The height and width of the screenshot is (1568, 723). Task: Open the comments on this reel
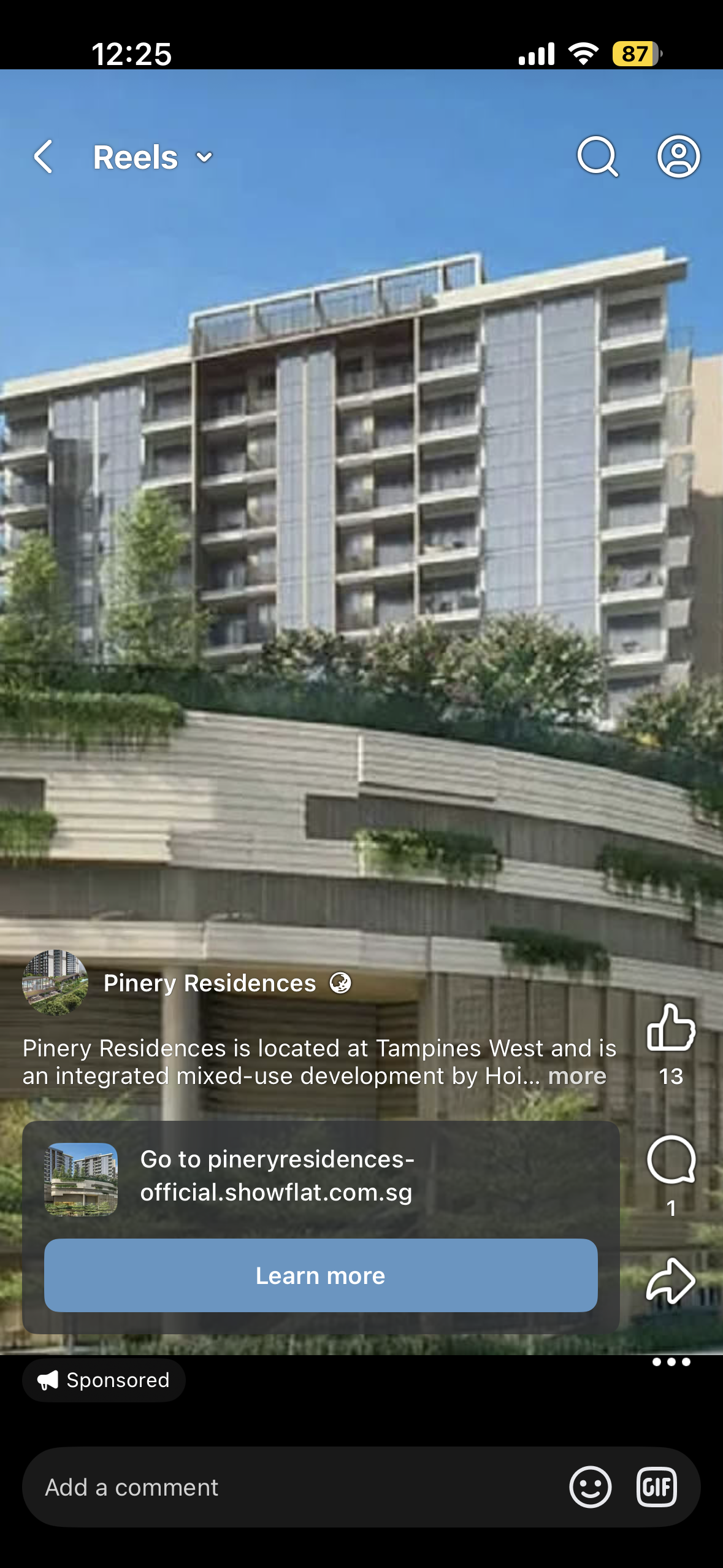(671, 1159)
